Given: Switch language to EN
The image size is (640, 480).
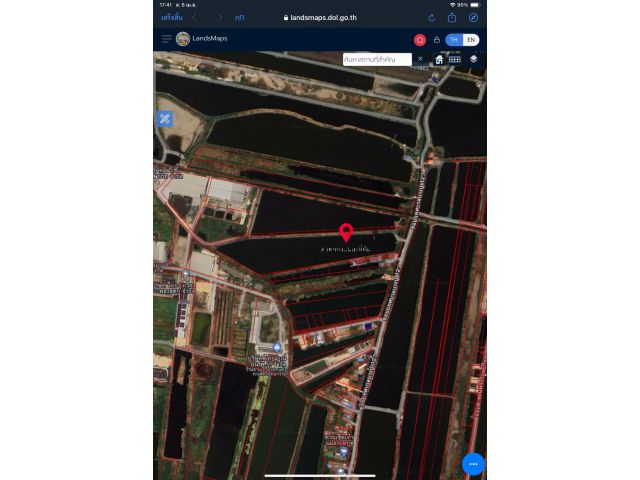Looking at the screenshot, I should [x=470, y=40].
